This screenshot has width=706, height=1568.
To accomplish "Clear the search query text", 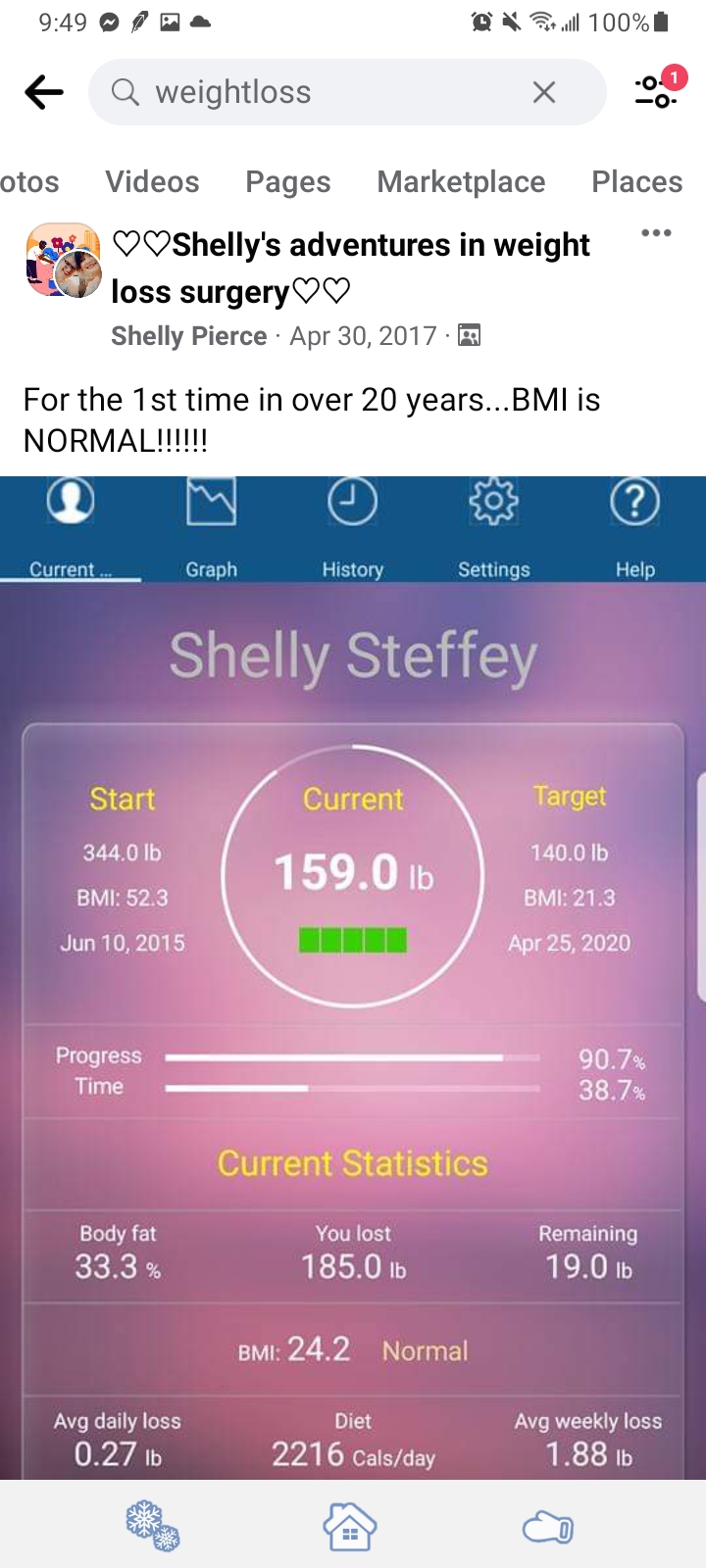I will [x=543, y=92].
